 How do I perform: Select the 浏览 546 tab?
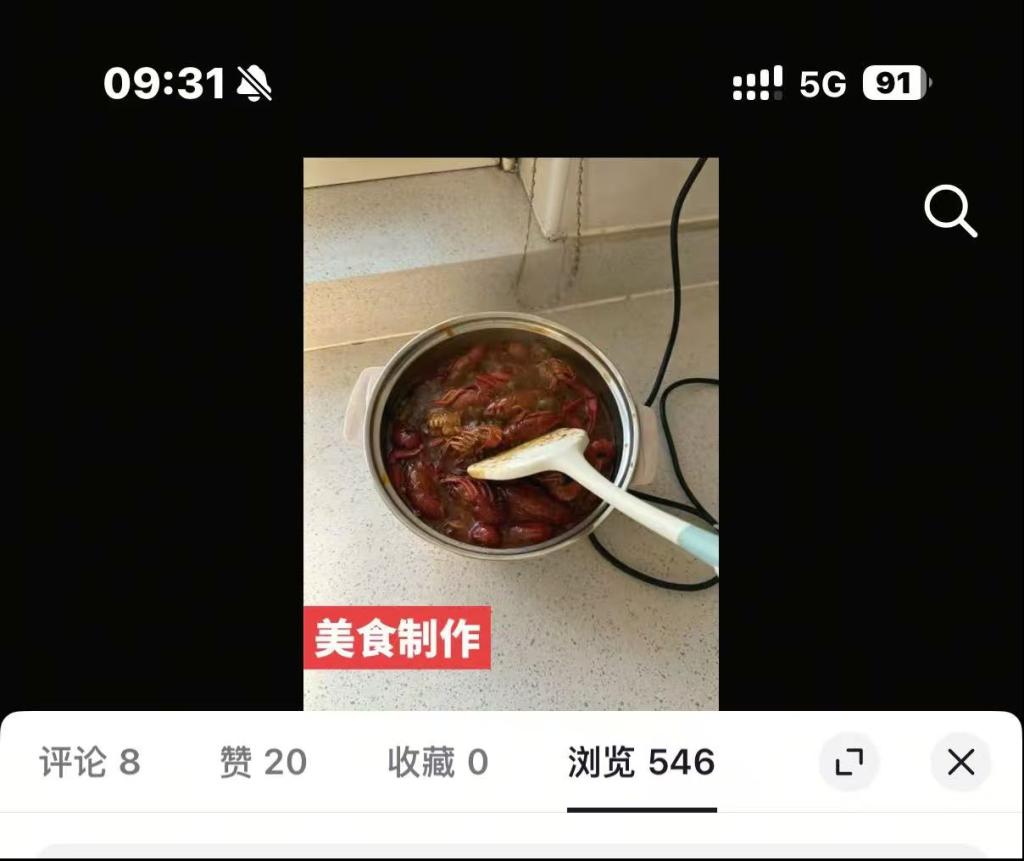pos(641,763)
